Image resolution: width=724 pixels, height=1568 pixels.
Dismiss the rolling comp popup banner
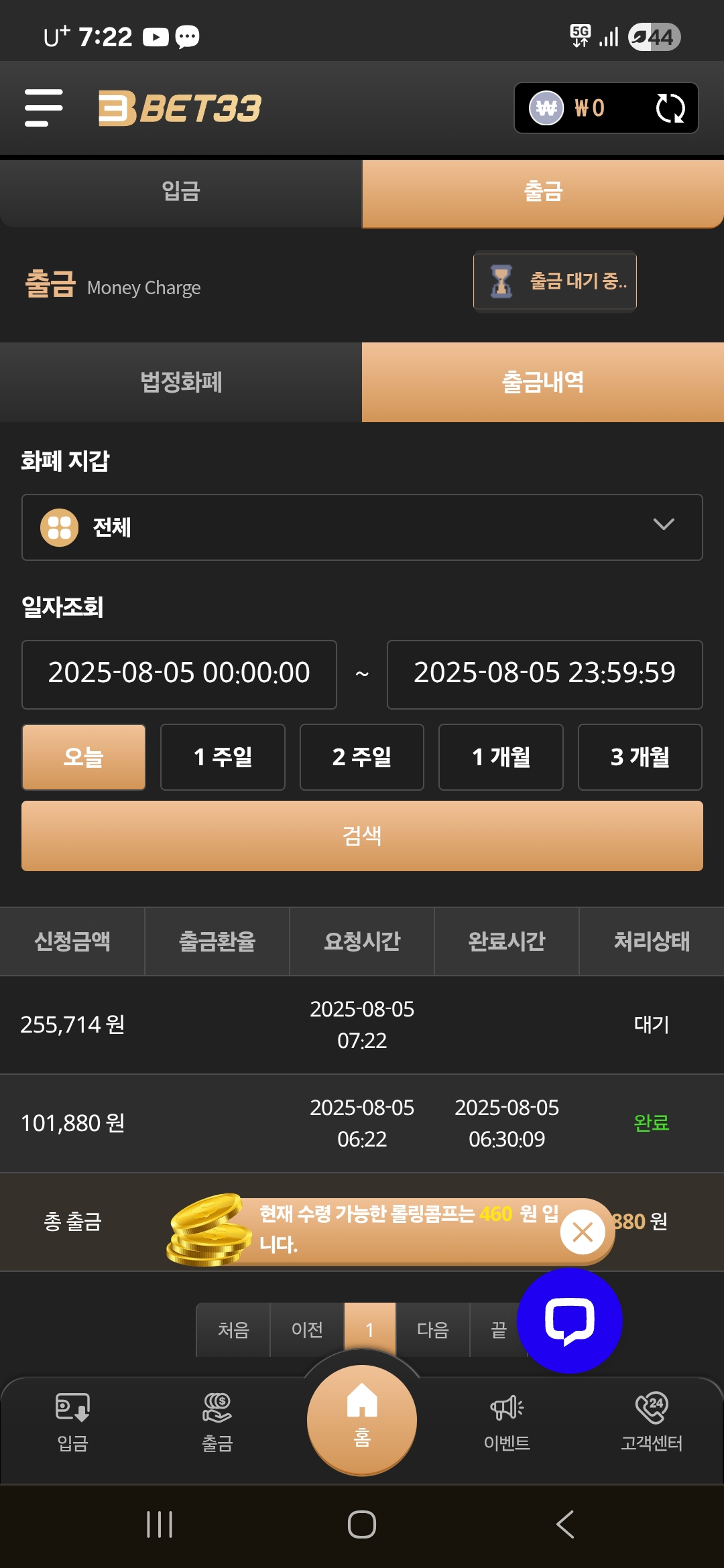point(583,1232)
